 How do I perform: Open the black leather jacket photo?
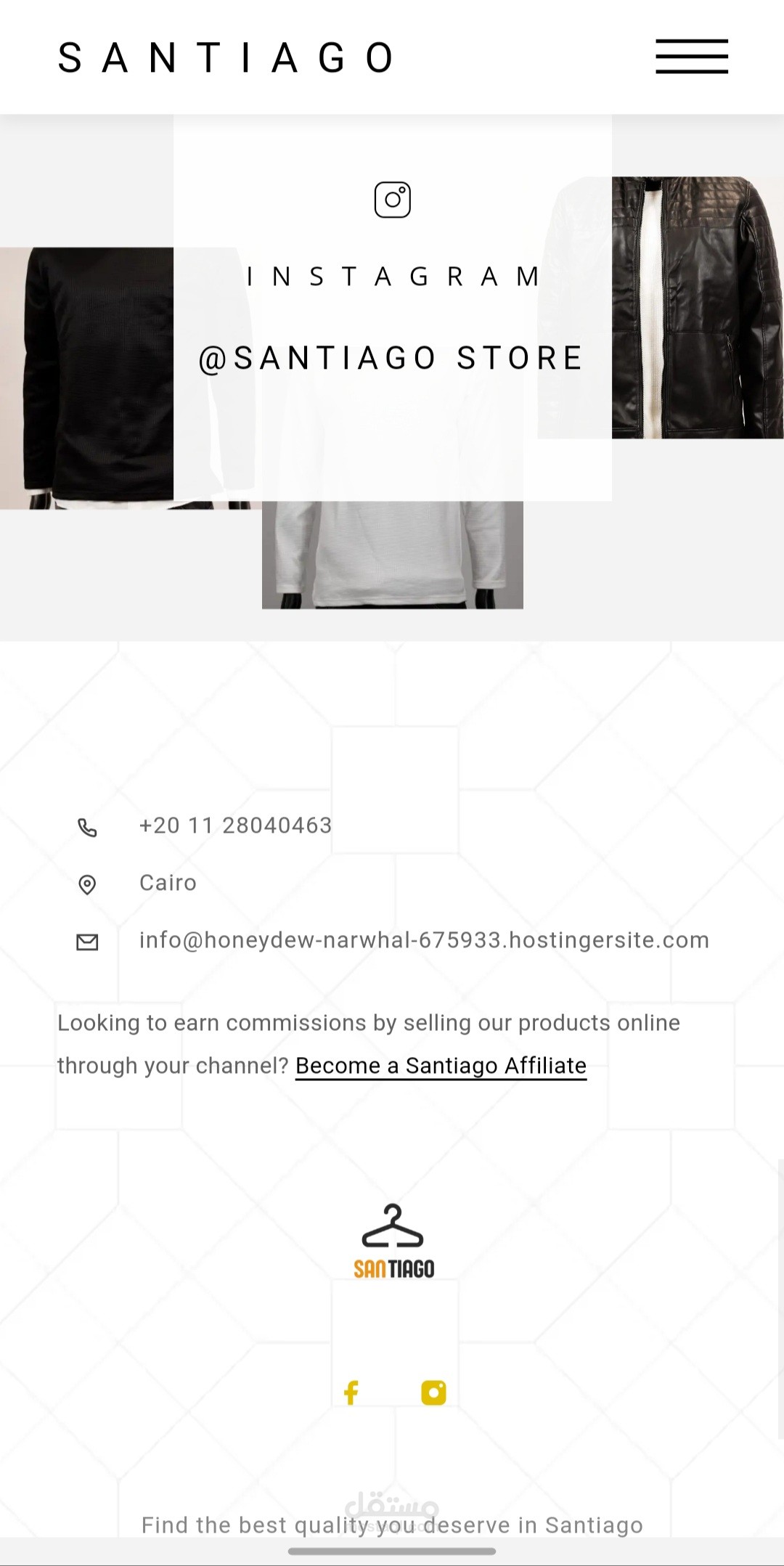(698, 307)
